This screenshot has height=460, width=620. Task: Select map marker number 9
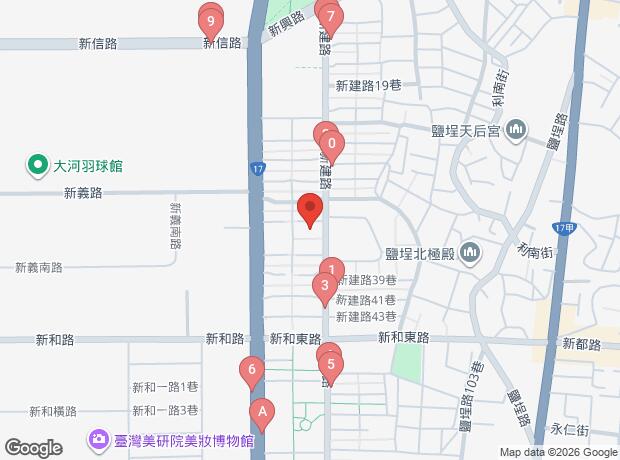pyautogui.click(x=211, y=20)
